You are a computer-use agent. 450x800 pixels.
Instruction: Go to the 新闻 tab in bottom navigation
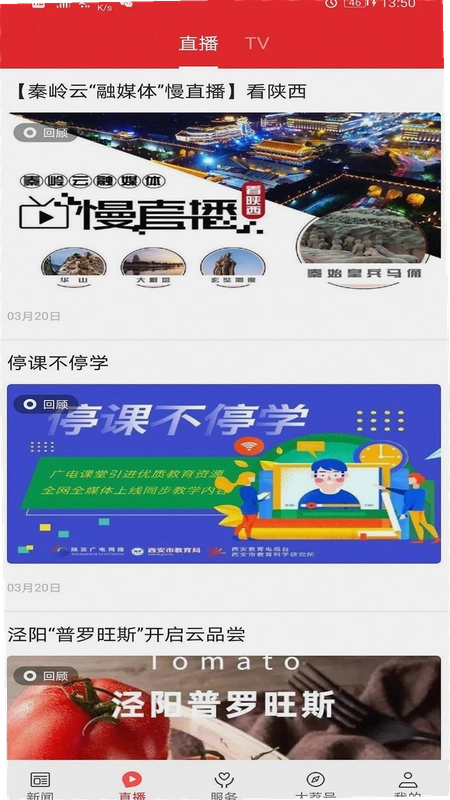pos(40,785)
